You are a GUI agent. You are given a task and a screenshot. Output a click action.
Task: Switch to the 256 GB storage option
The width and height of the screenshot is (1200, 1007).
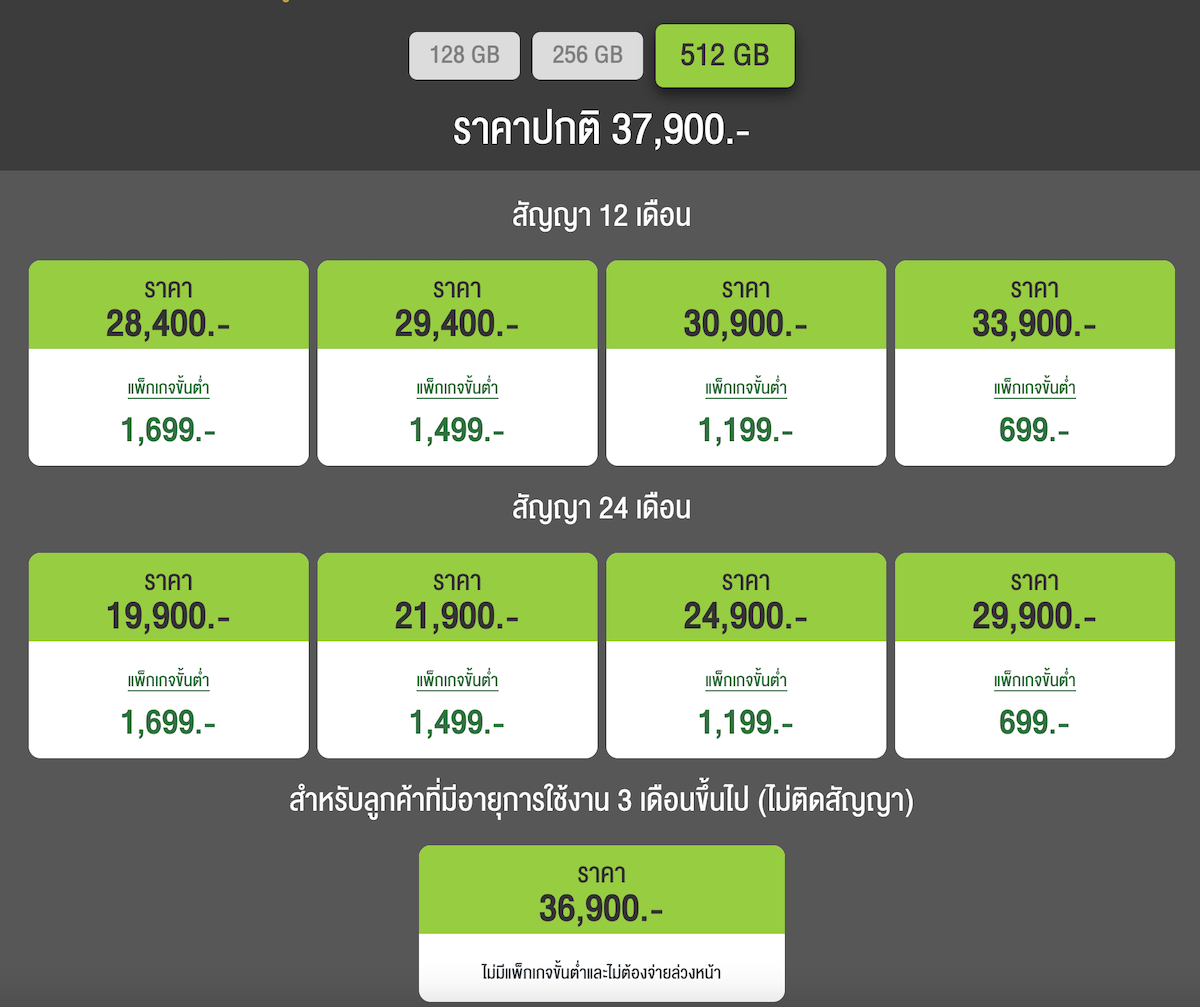[587, 55]
